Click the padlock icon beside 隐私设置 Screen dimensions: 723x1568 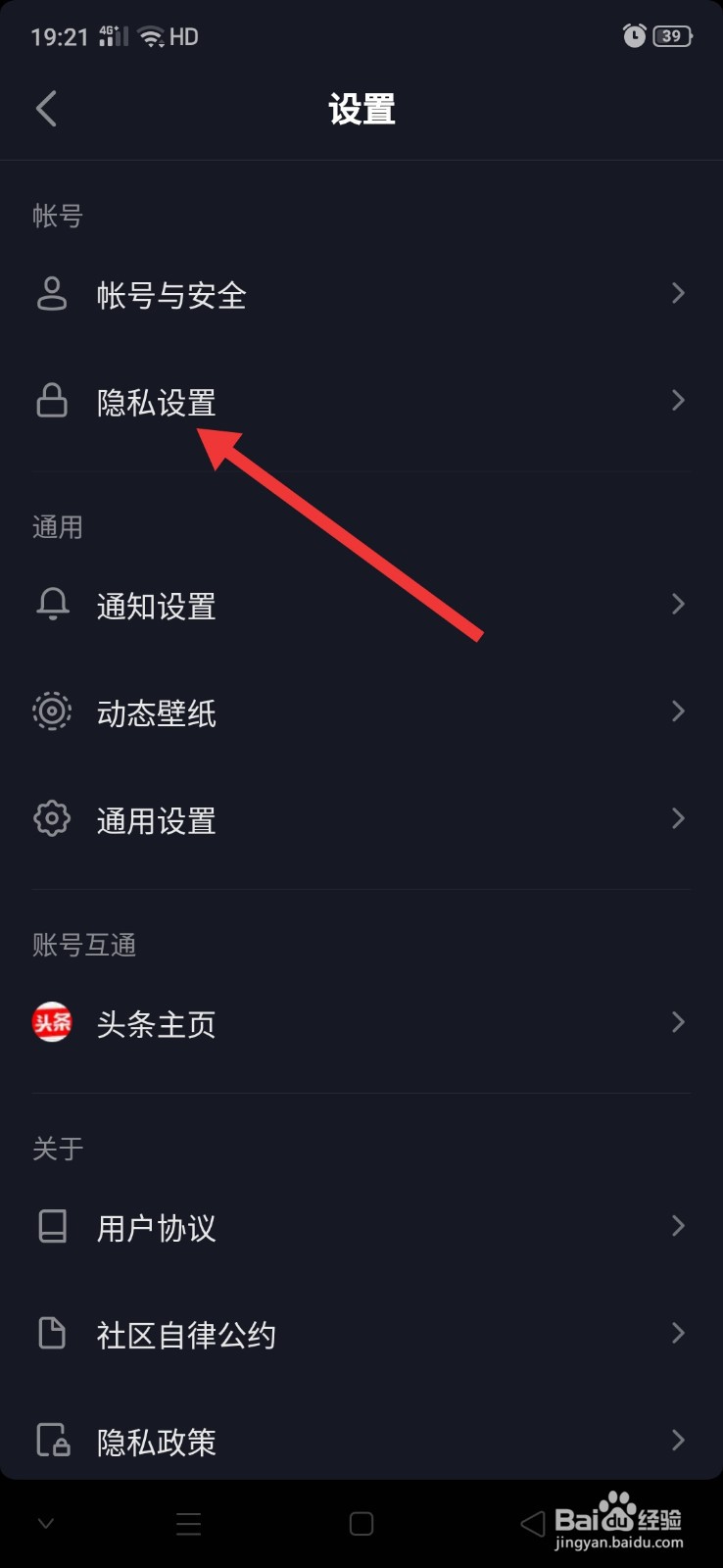pyautogui.click(x=52, y=401)
